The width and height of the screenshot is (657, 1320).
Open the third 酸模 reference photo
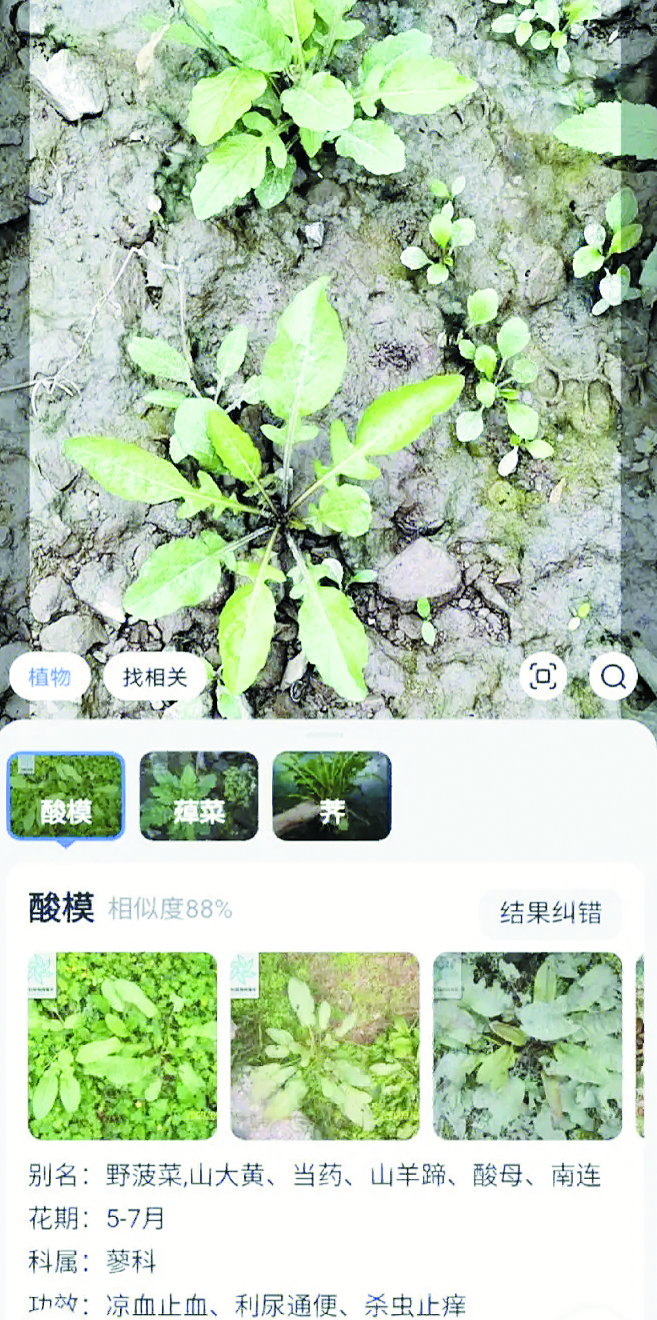(527, 1045)
